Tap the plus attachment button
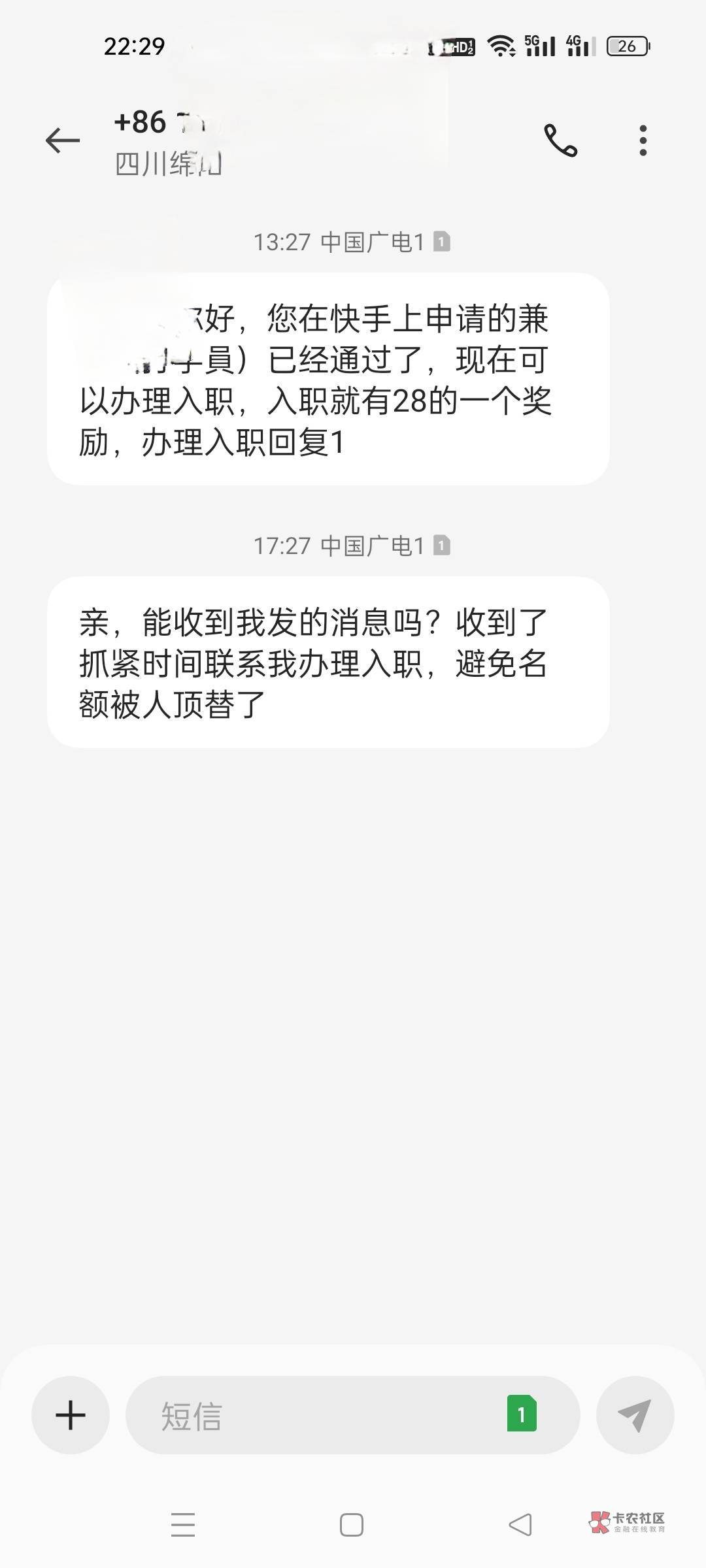 [x=71, y=1415]
